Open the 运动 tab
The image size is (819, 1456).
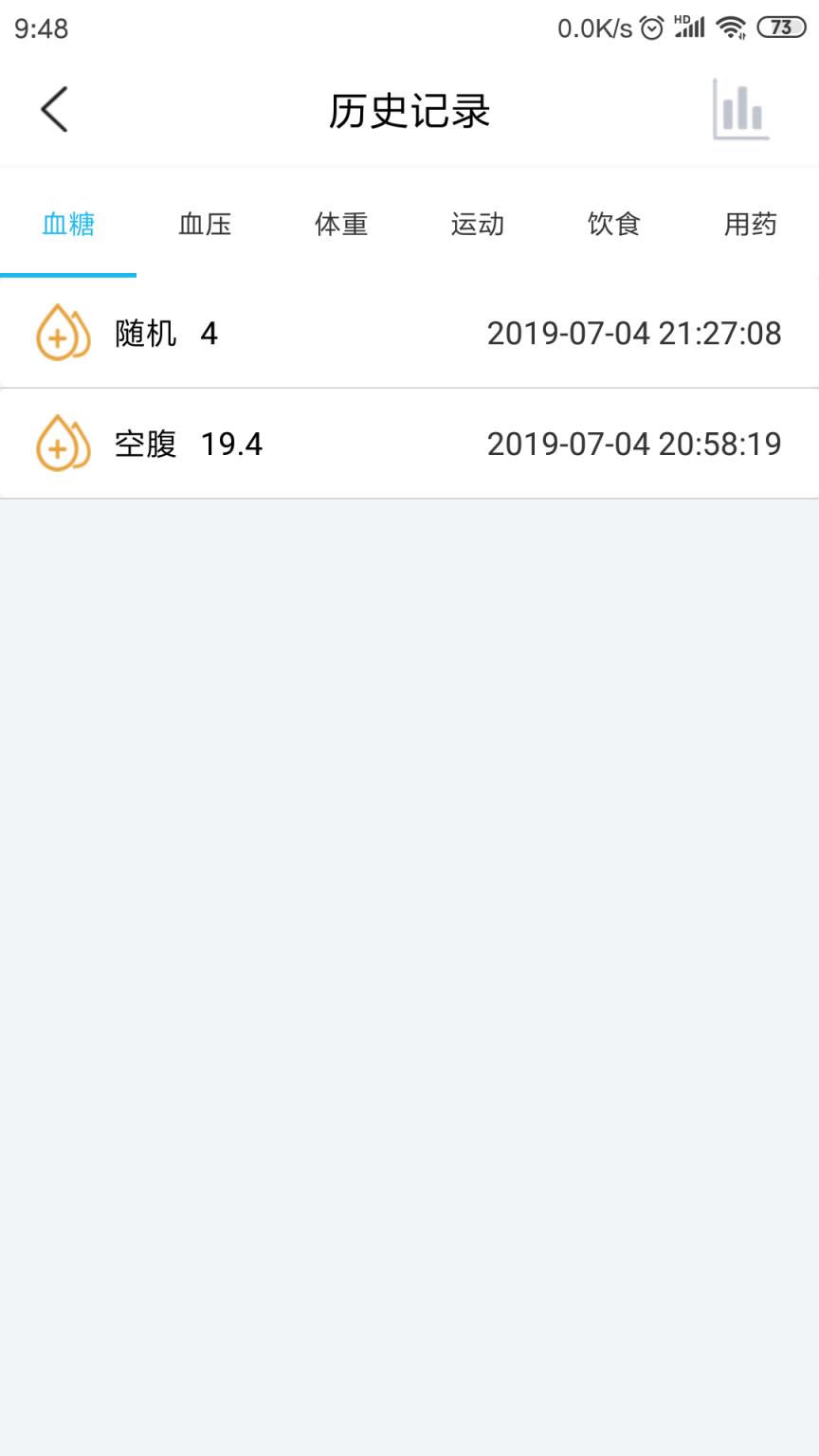click(x=478, y=226)
